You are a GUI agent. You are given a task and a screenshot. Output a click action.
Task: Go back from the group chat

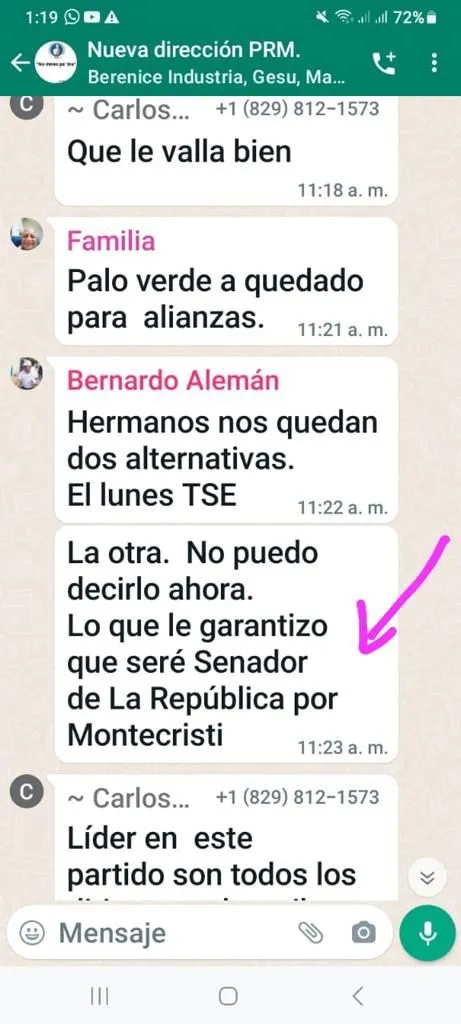tap(21, 63)
